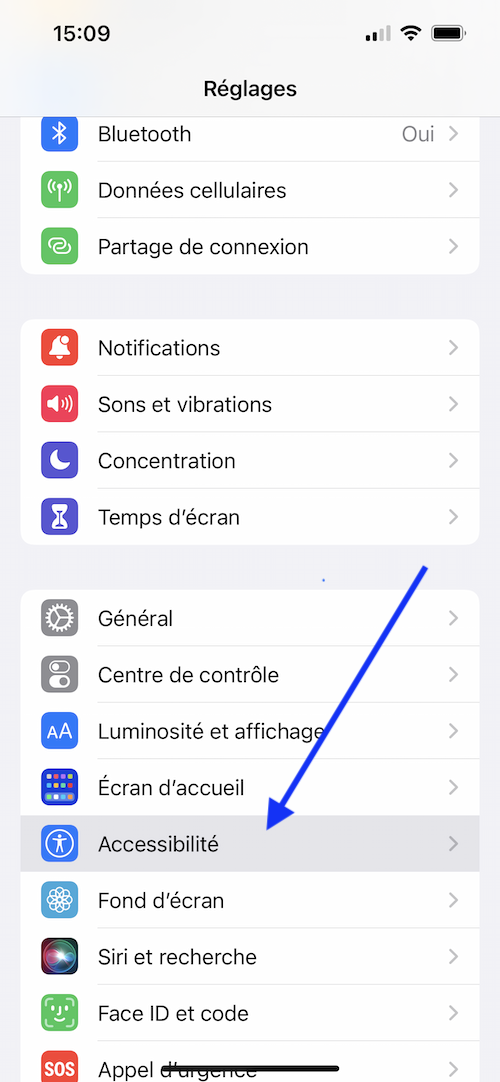Go to Partage de connexion
Image resolution: width=500 pixels, height=1082 pixels.
(x=250, y=247)
